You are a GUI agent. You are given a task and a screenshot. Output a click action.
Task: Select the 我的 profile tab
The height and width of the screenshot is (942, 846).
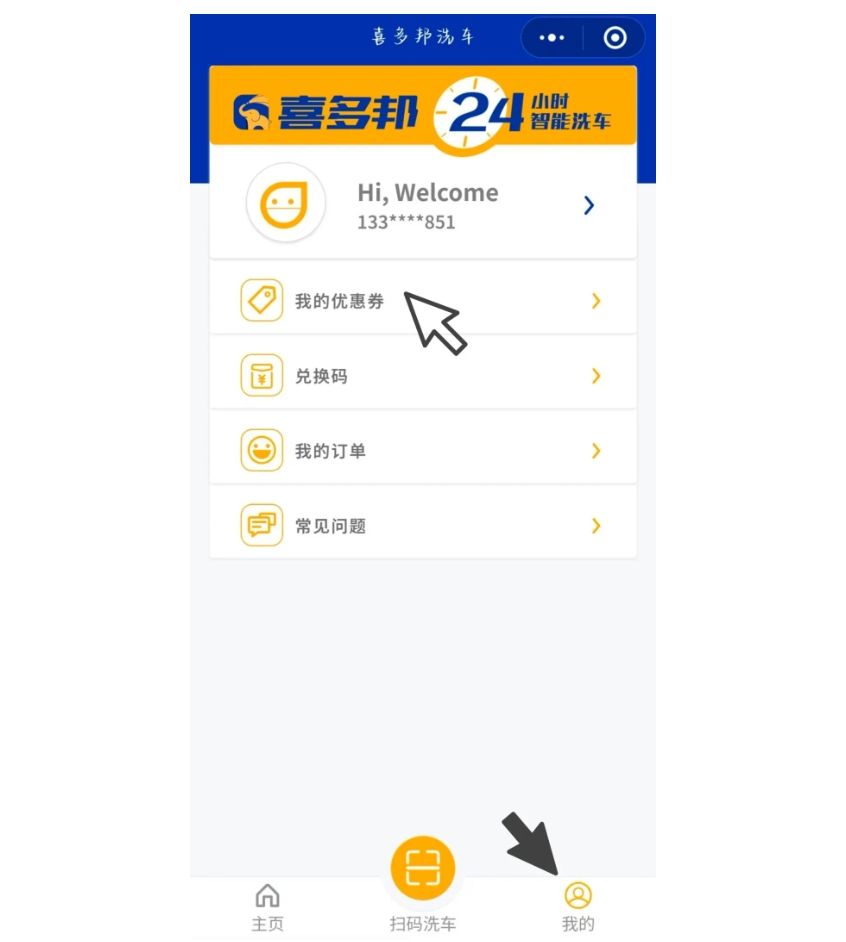[x=577, y=906]
